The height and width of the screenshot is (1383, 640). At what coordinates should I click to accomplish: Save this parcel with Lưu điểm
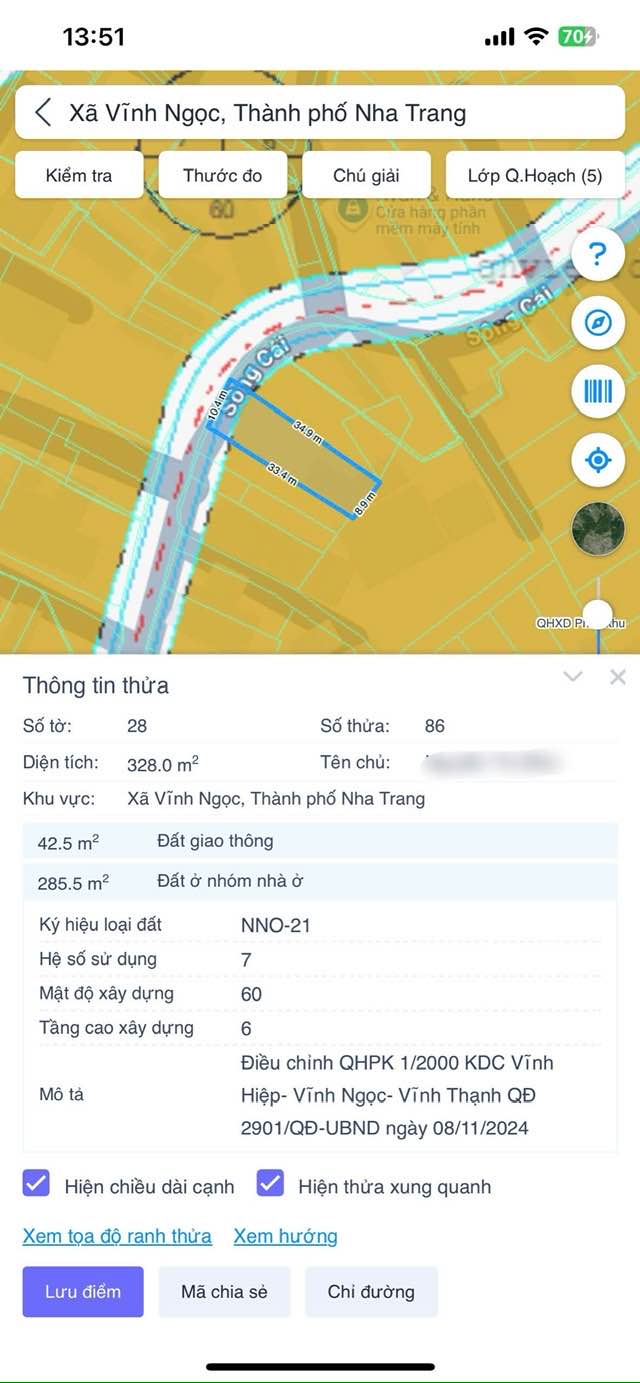pyautogui.click(x=83, y=1292)
